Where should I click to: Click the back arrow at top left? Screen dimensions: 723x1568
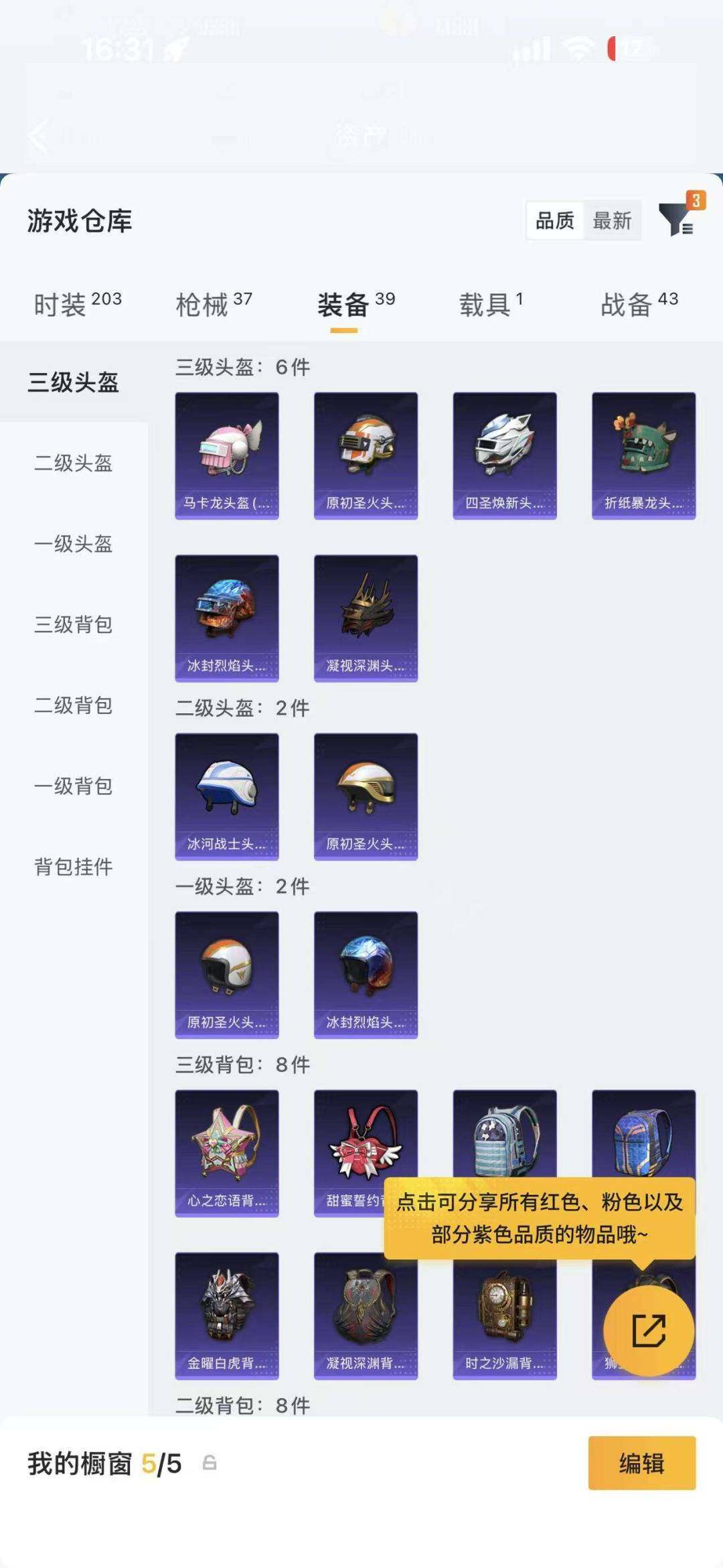(x=38, y=137)
